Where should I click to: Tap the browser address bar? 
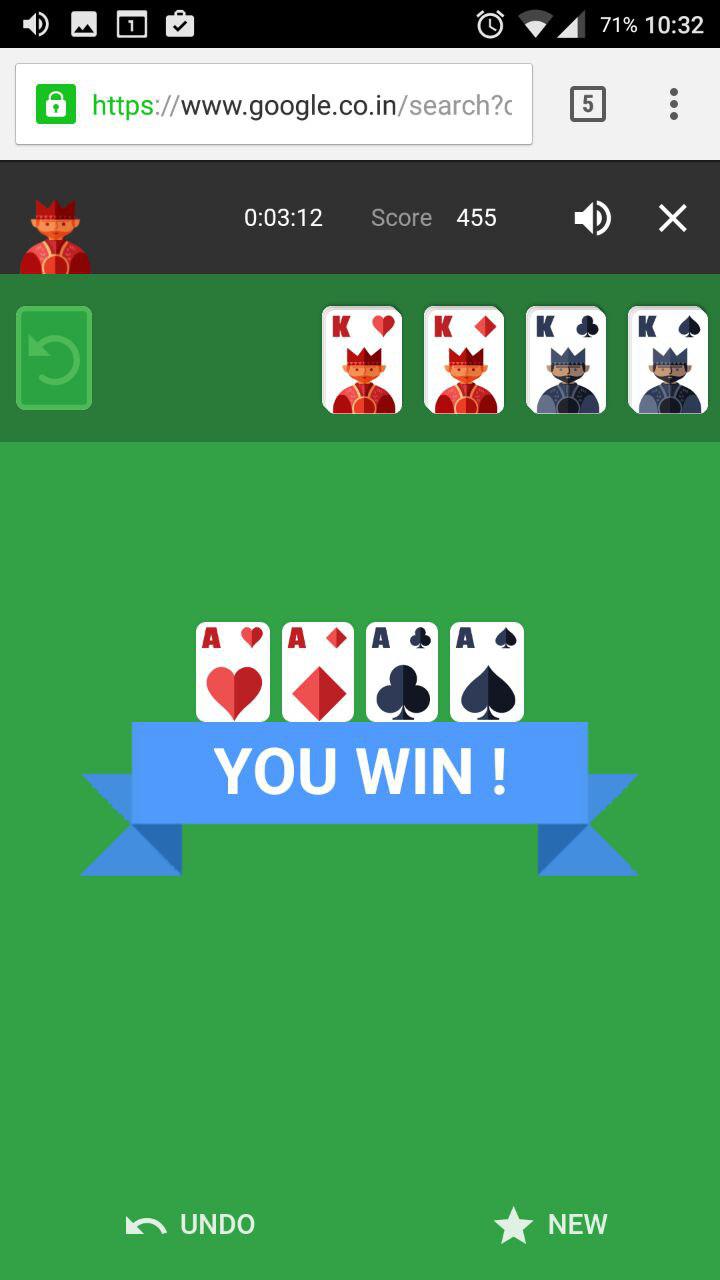[x=300, y=105]
